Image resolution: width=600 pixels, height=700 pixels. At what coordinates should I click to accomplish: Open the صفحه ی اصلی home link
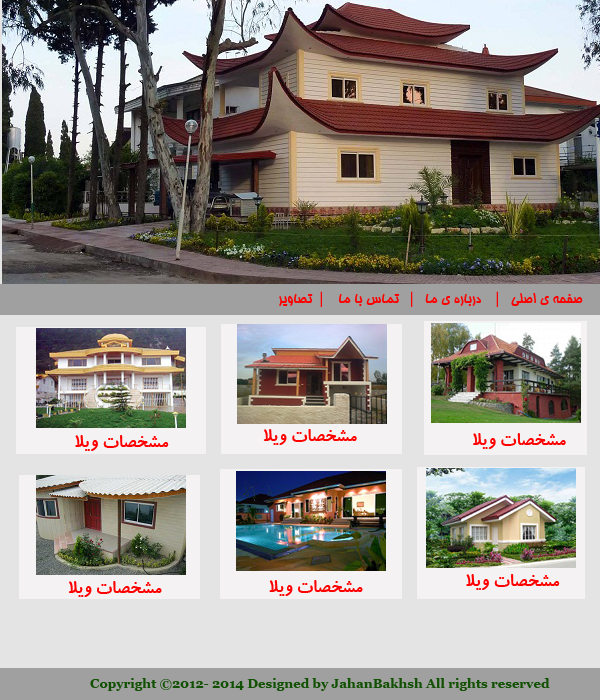[x=547, y=299]
